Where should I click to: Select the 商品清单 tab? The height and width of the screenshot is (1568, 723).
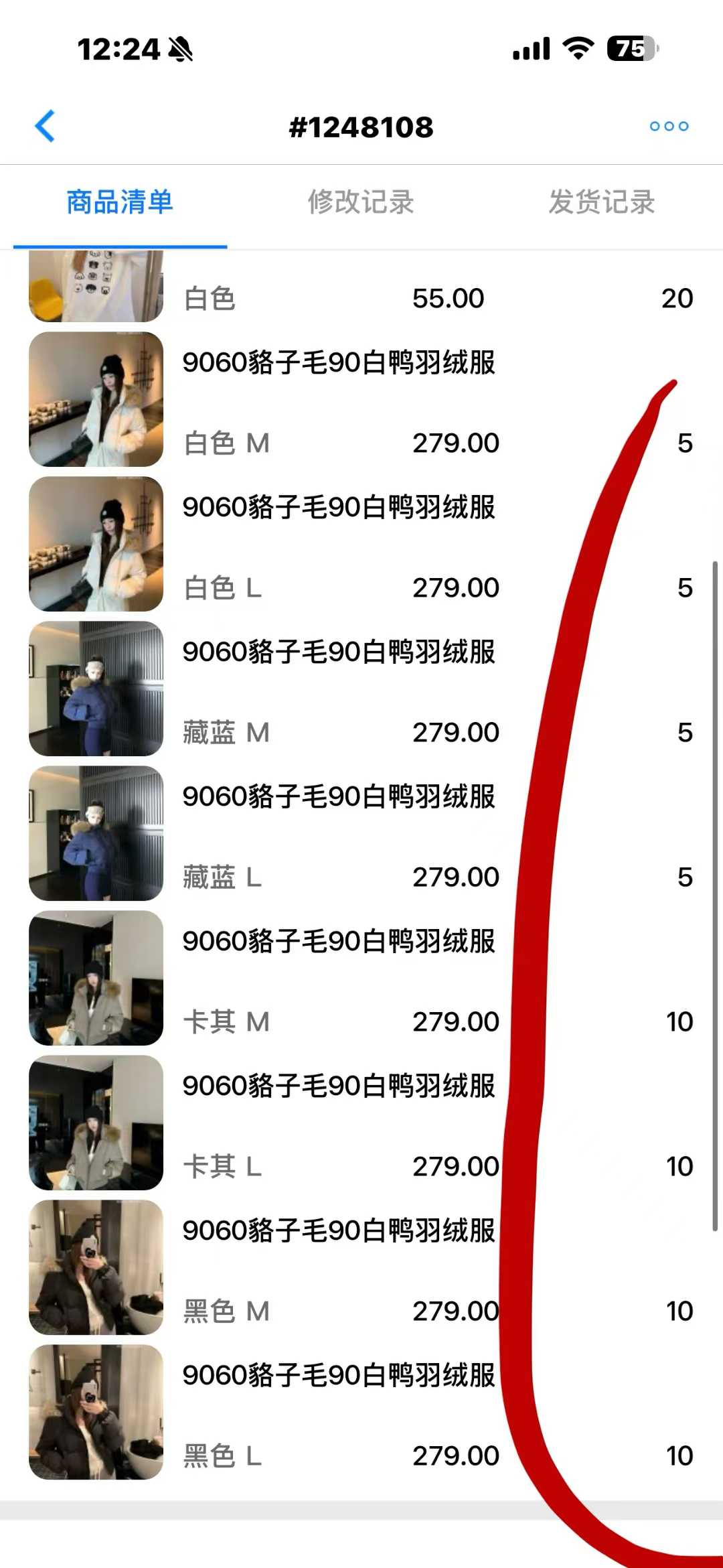[120, 202]
